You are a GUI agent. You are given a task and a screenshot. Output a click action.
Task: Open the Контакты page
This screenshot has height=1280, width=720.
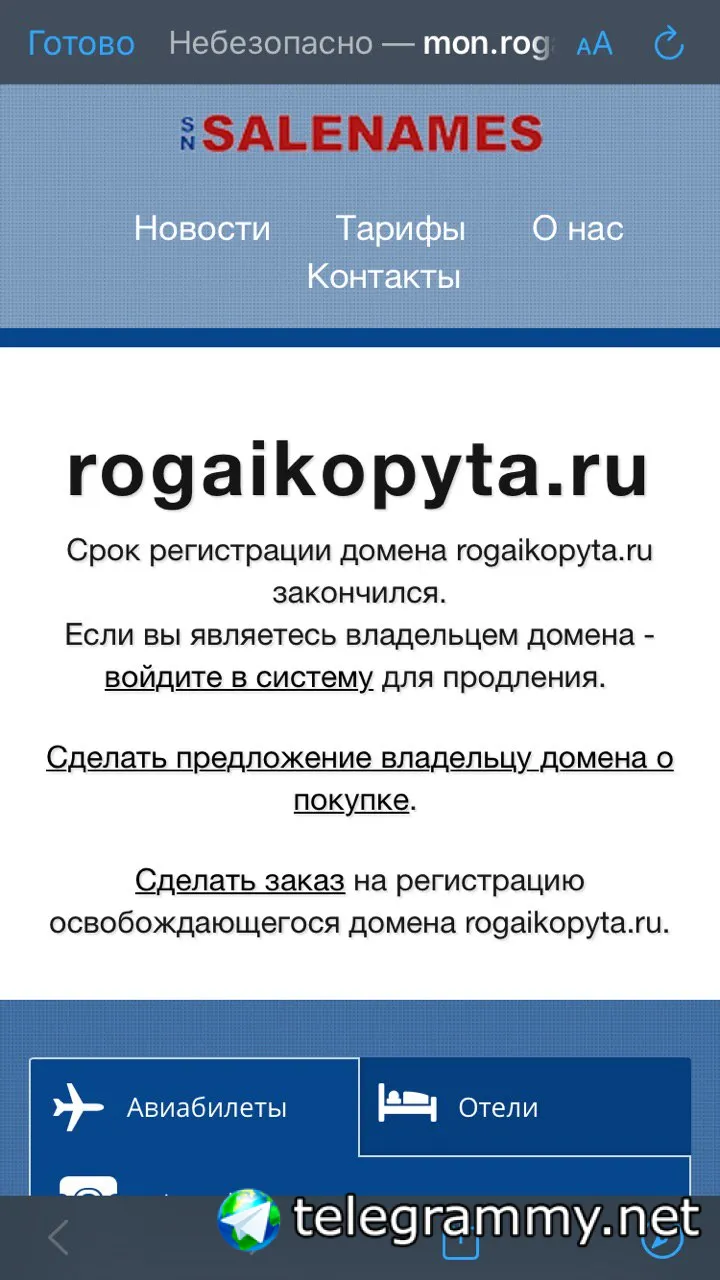pyautogui.click(x=384, y=275)
